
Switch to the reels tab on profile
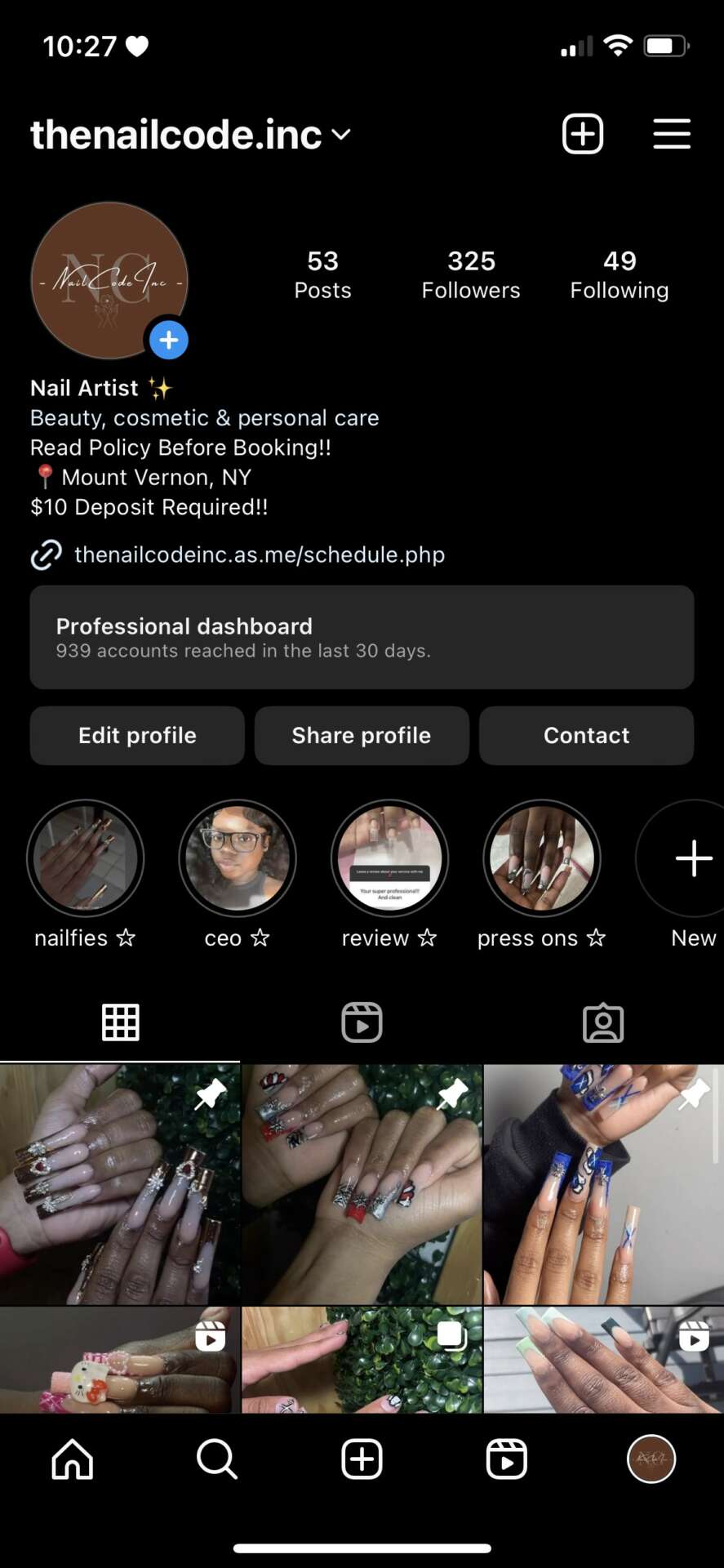(x=362, y=1022)
